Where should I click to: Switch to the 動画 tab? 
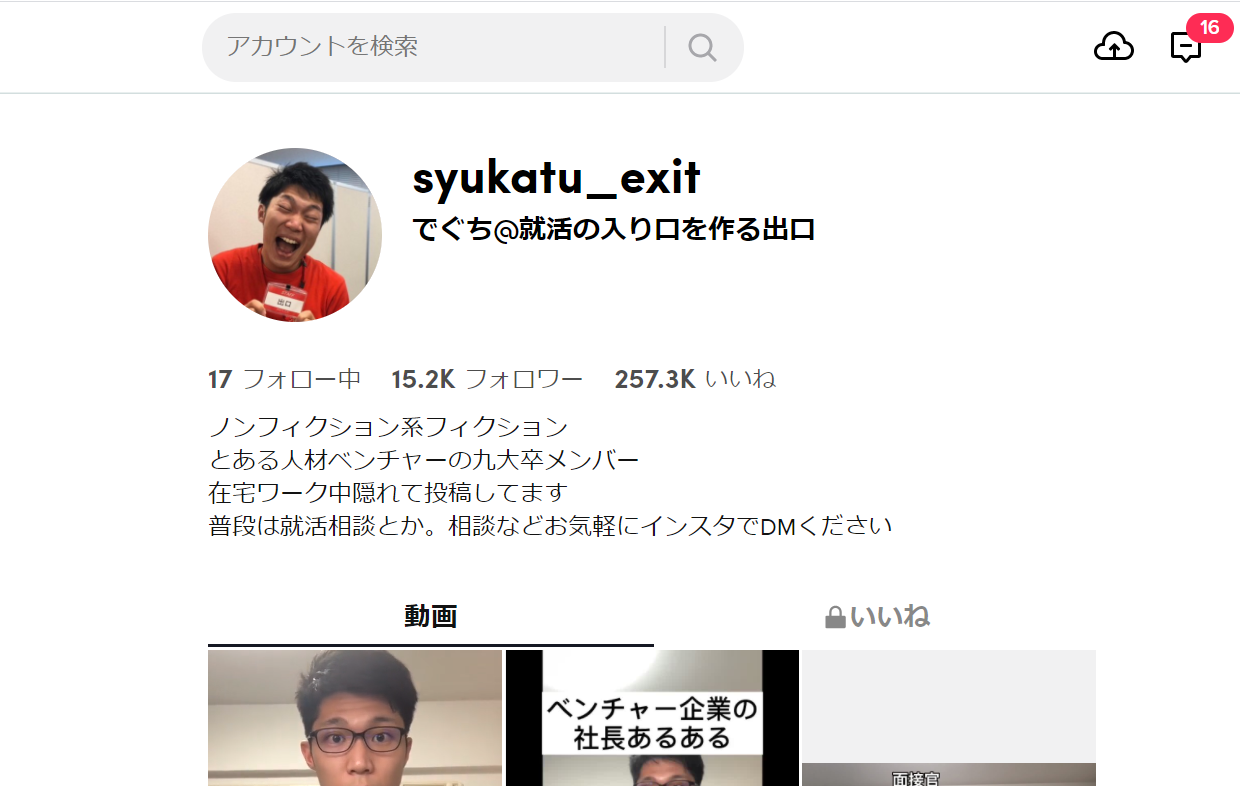(431, 616)
